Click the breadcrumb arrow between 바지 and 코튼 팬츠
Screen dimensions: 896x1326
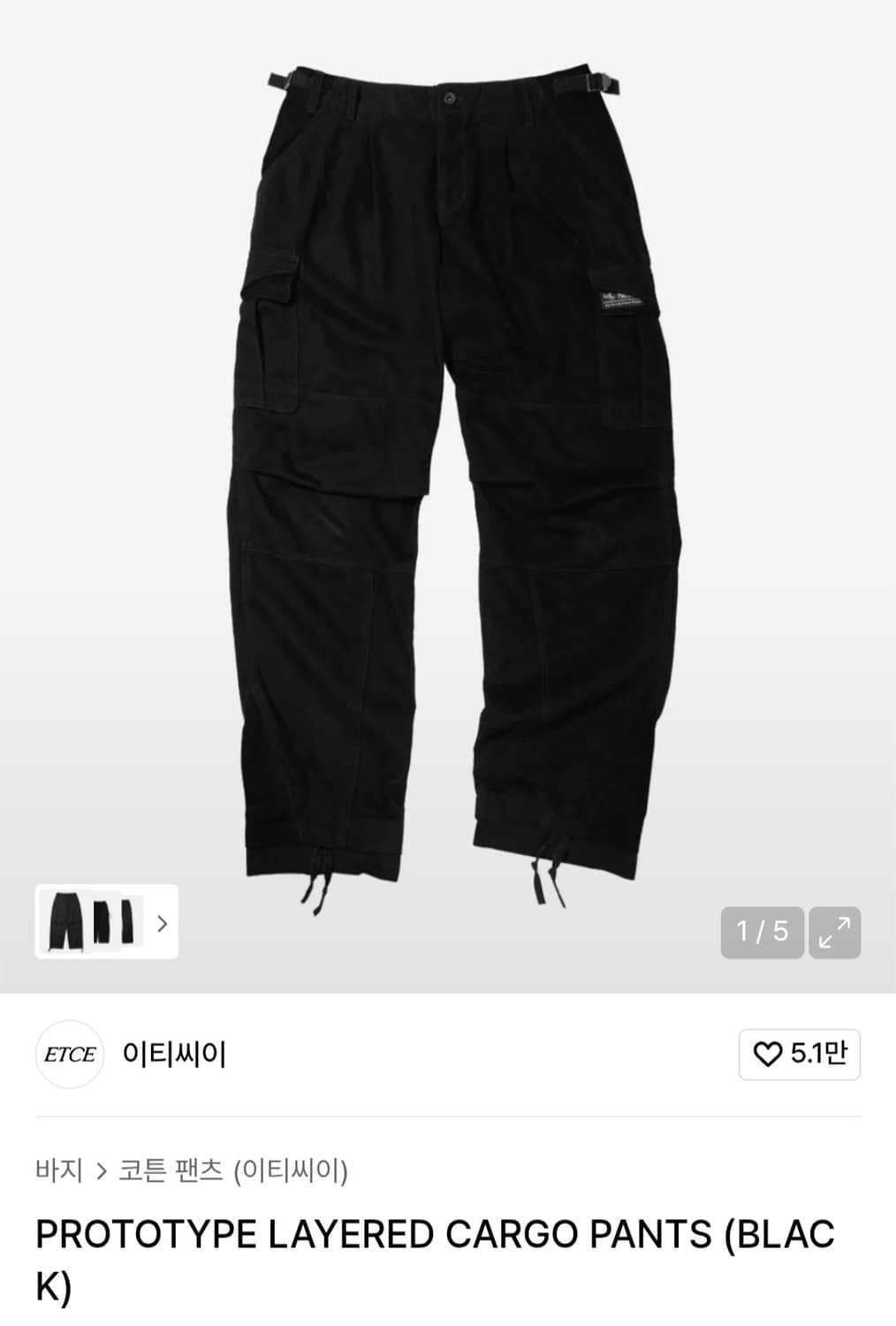tap(100, 1169)
